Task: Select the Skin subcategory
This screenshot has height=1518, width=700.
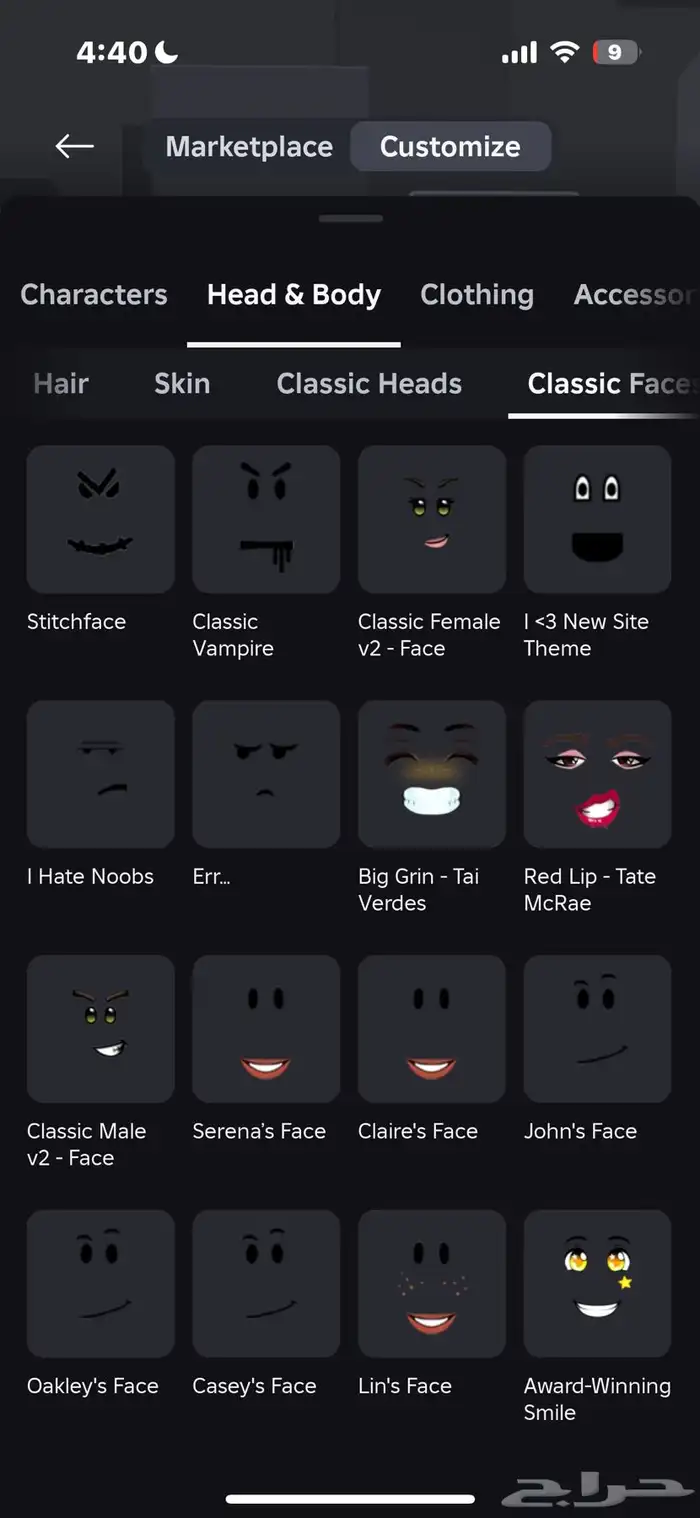Action: coord(182,384)
